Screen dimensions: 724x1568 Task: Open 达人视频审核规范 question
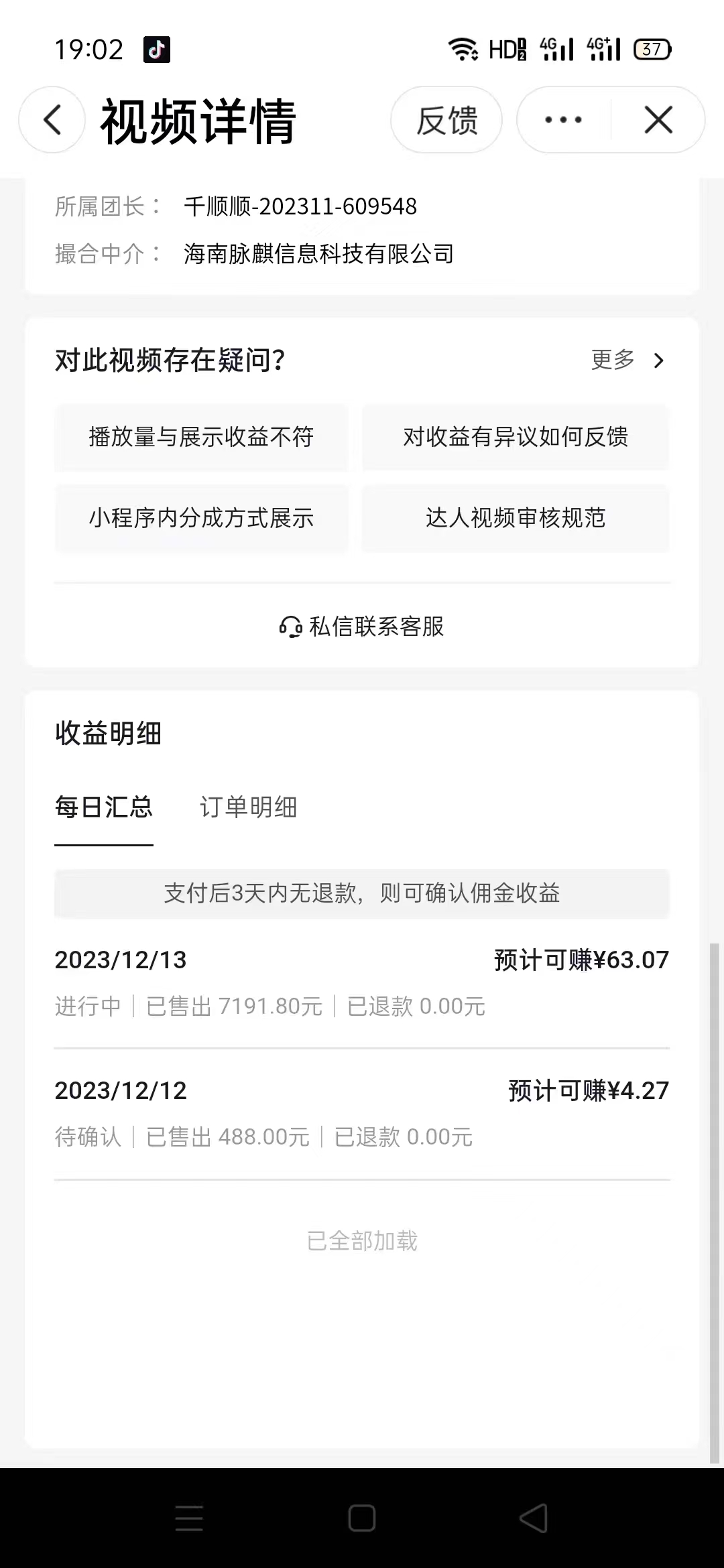click(516, 518)
